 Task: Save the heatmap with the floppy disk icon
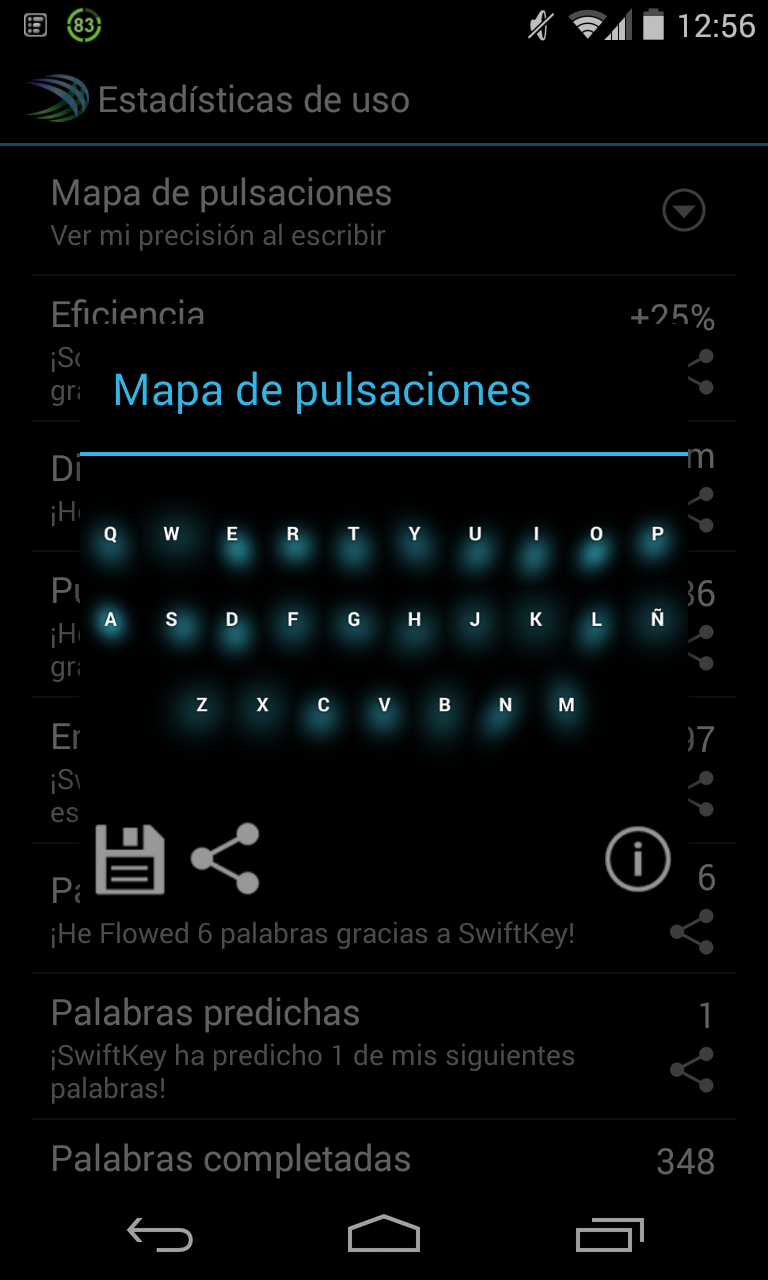pyautogui.click(x=130, y=859)
